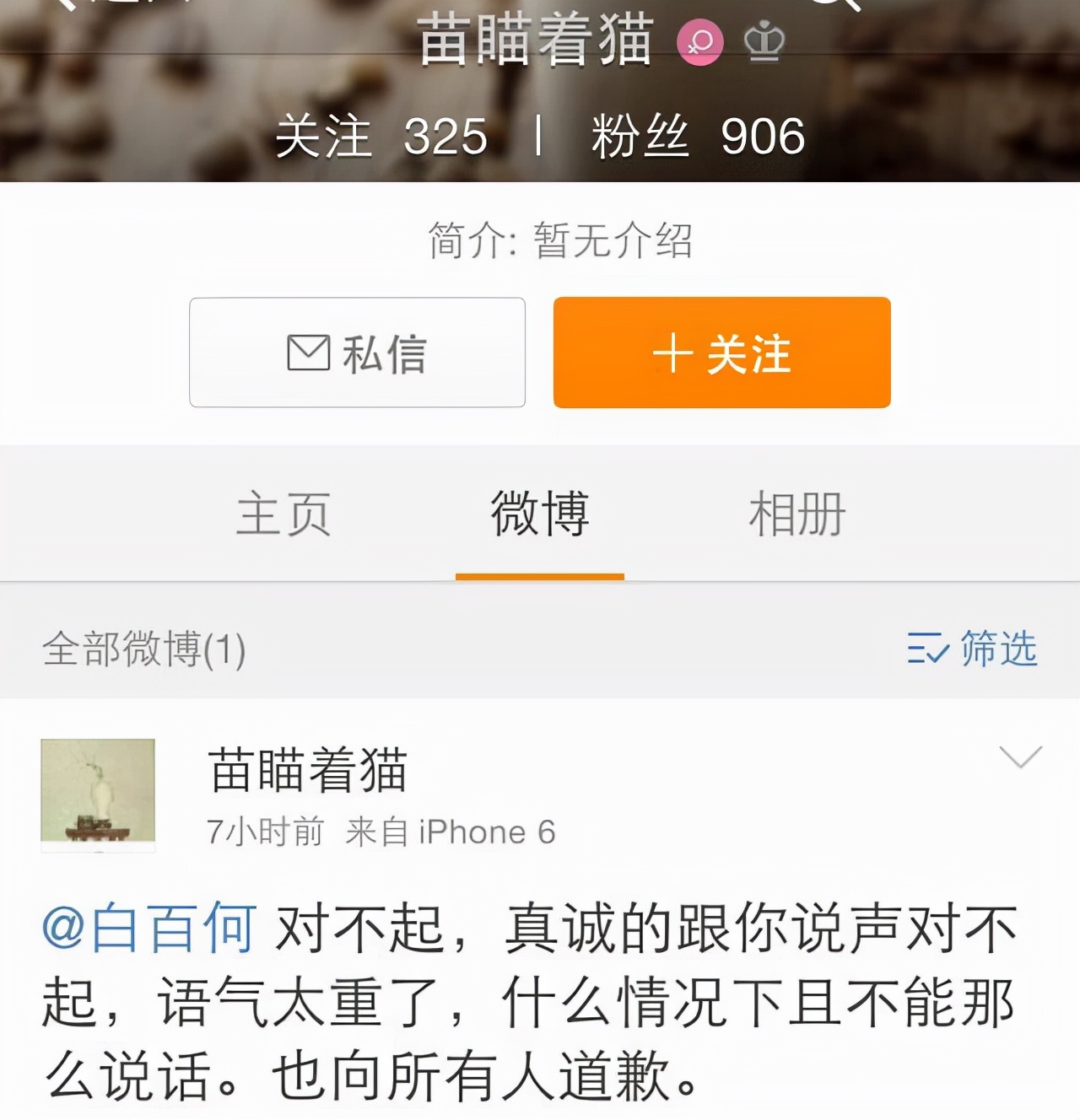The width and height of the screenshot is (1080, 1120).
Task: Switch to the 相册 tab
Action: click(x=796, y=514)
